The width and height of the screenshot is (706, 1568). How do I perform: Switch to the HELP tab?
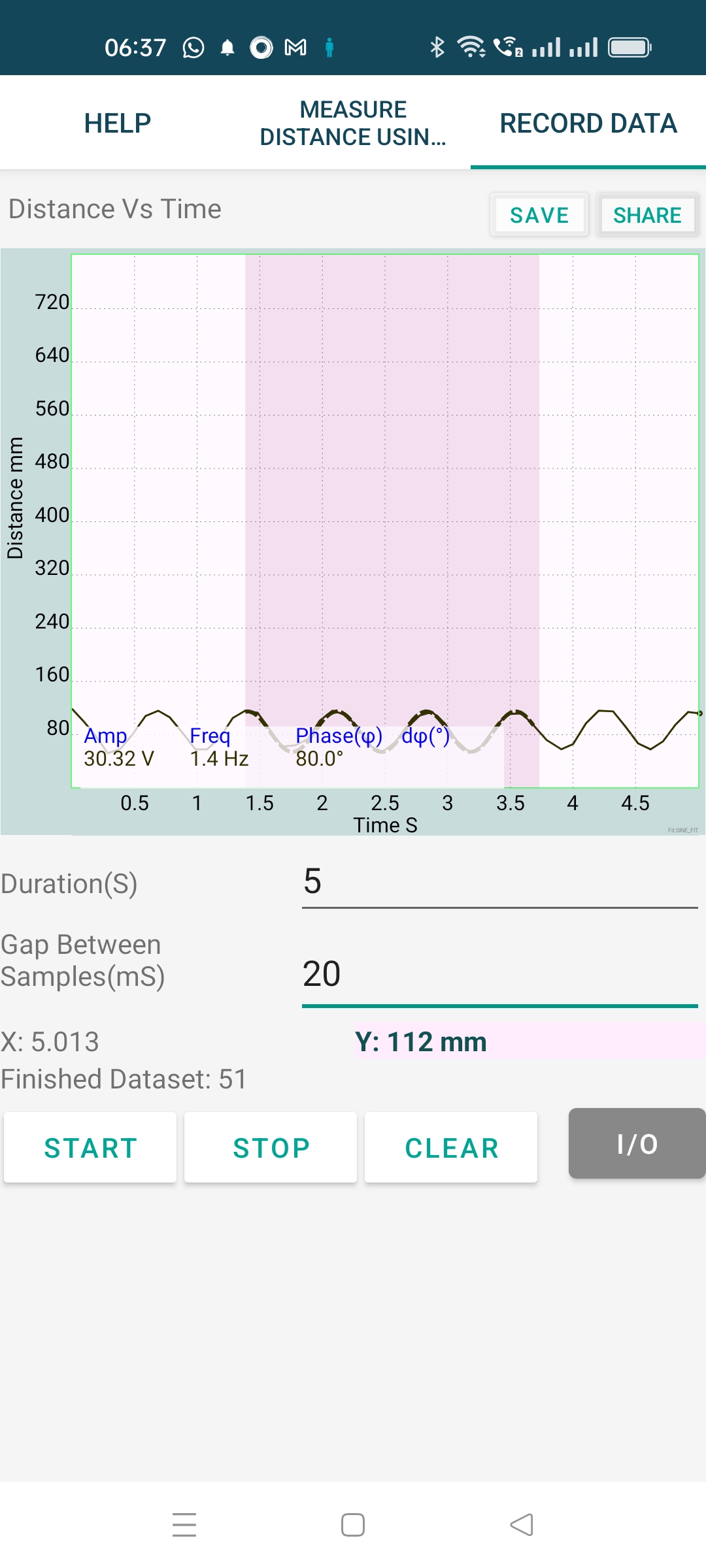pos(118,123)
